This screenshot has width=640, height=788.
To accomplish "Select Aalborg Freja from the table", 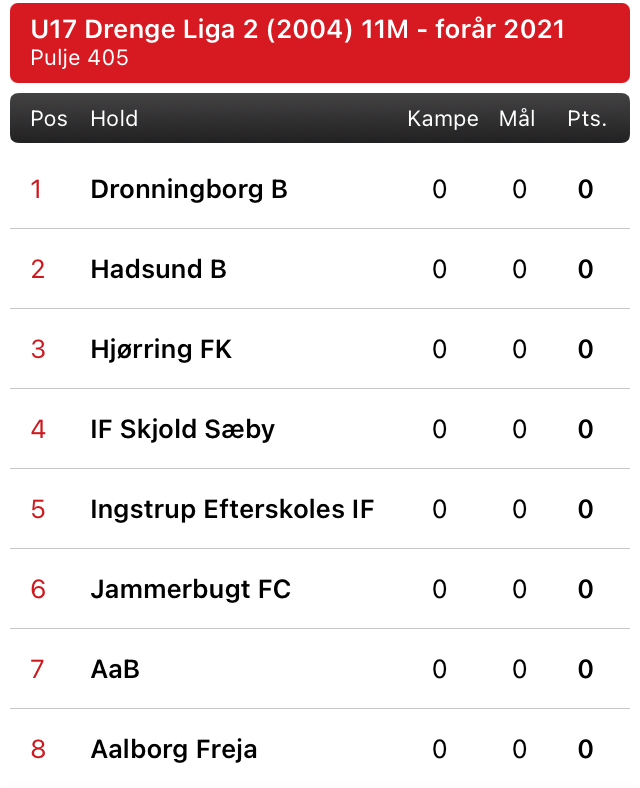I will [x=174, y=749].
